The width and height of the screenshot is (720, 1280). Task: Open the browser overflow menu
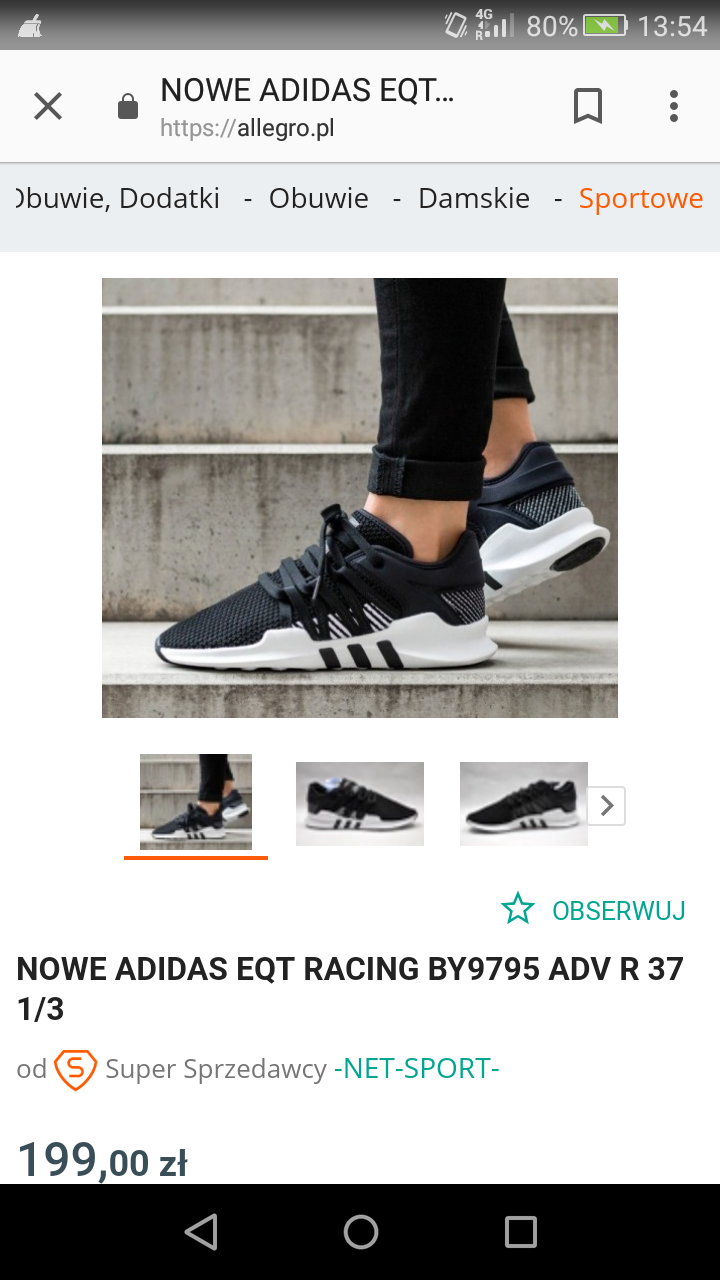click(x=674, y=106)
